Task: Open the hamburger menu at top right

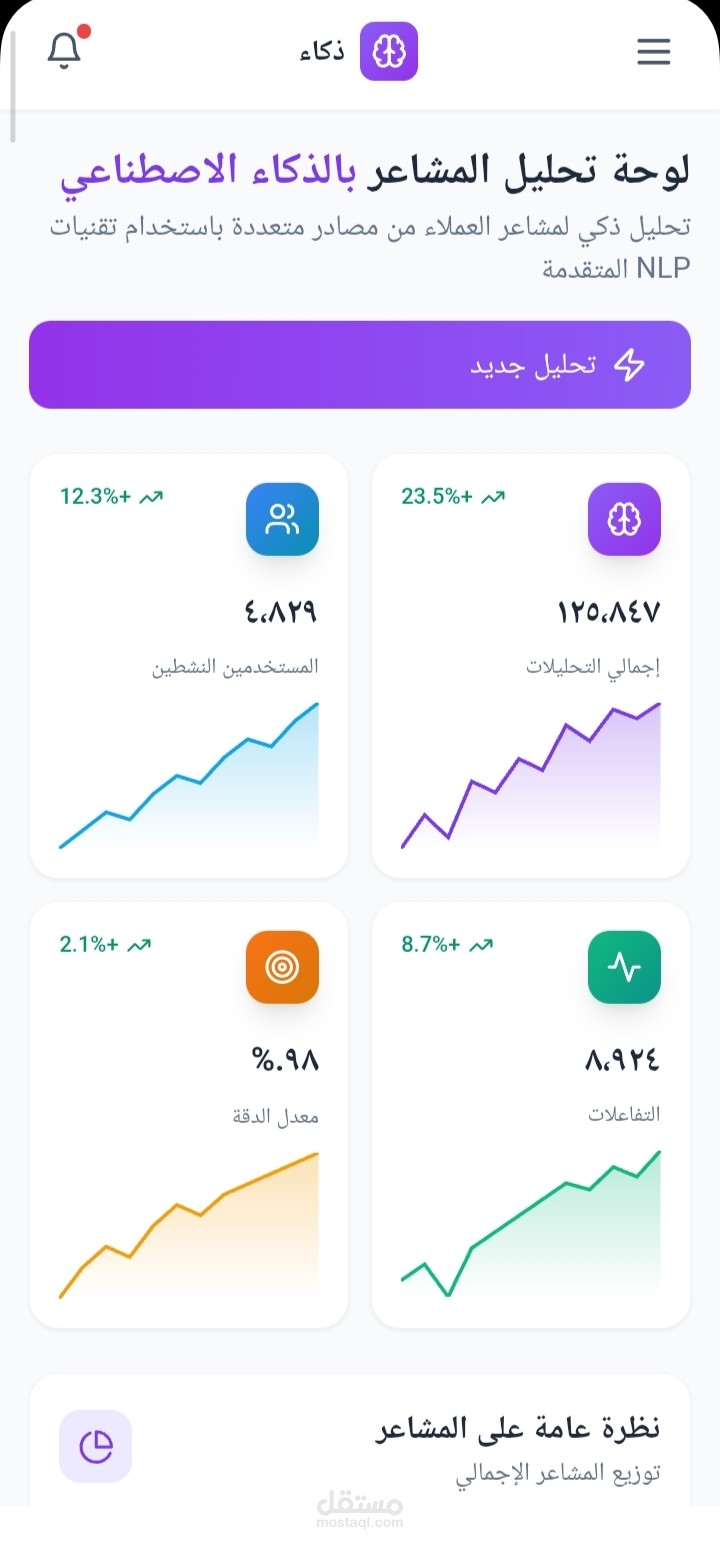Action: click(654, 51)
